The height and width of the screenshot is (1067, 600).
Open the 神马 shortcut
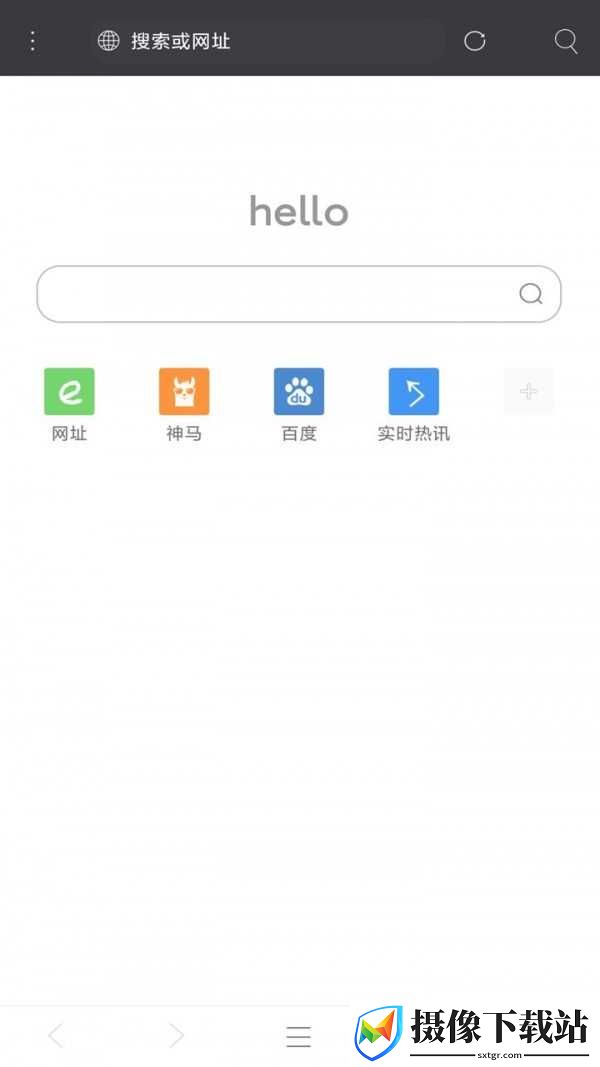(184, 406)
